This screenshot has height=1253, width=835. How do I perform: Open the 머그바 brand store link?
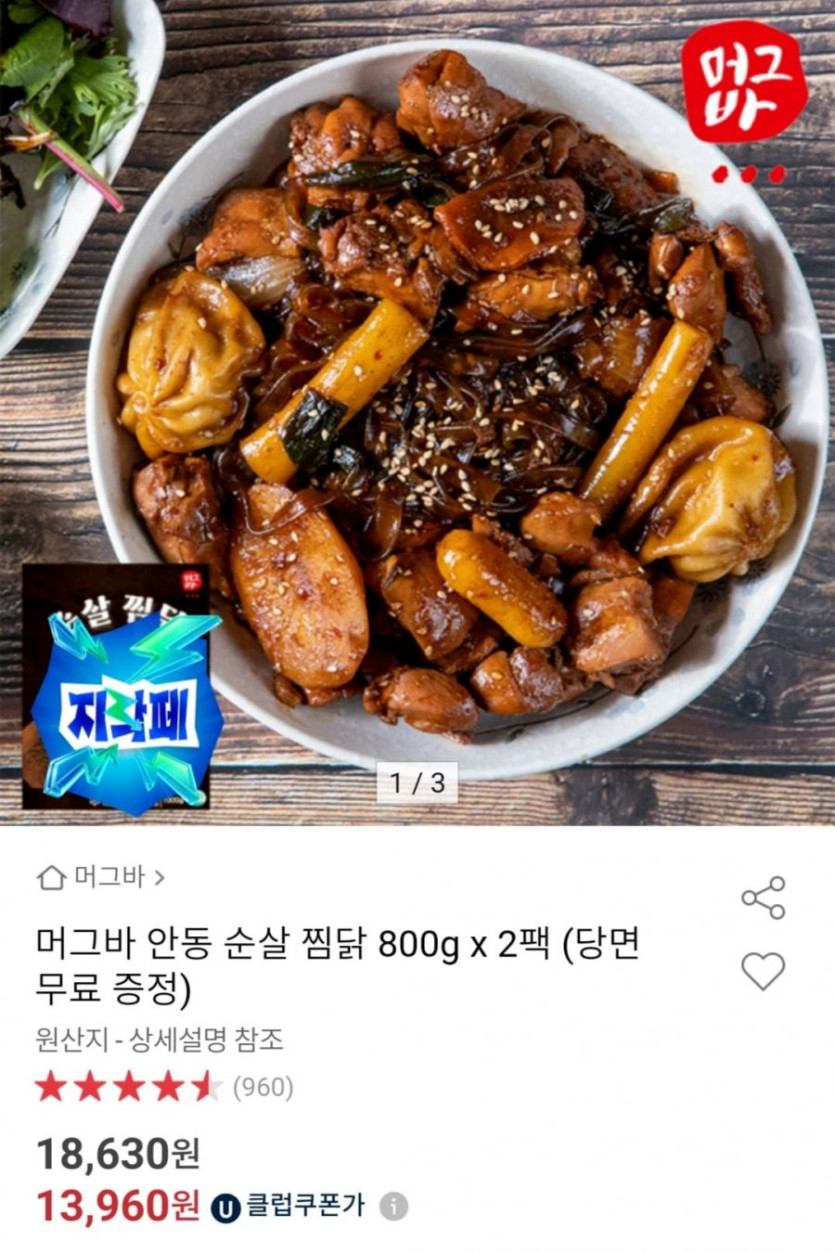[101, 878]
